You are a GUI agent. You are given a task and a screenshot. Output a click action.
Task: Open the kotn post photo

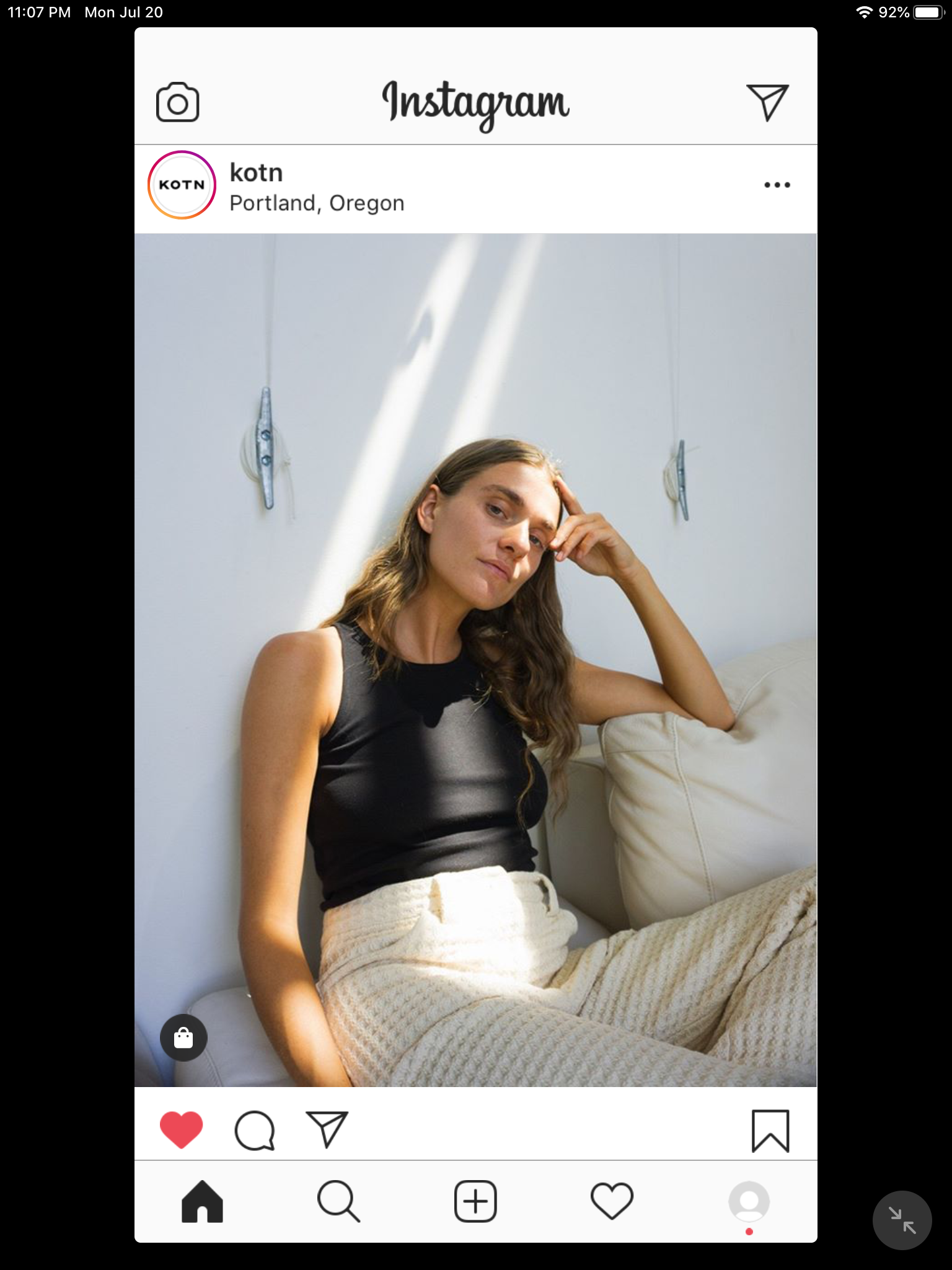click(x=475, y=660)
